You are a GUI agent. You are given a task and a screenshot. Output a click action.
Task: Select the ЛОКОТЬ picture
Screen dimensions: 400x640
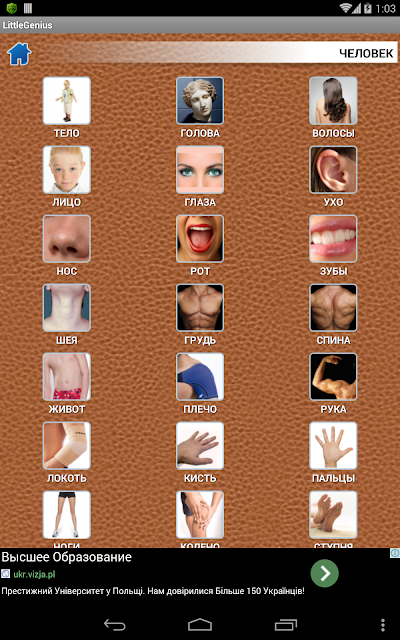[67, 446]
